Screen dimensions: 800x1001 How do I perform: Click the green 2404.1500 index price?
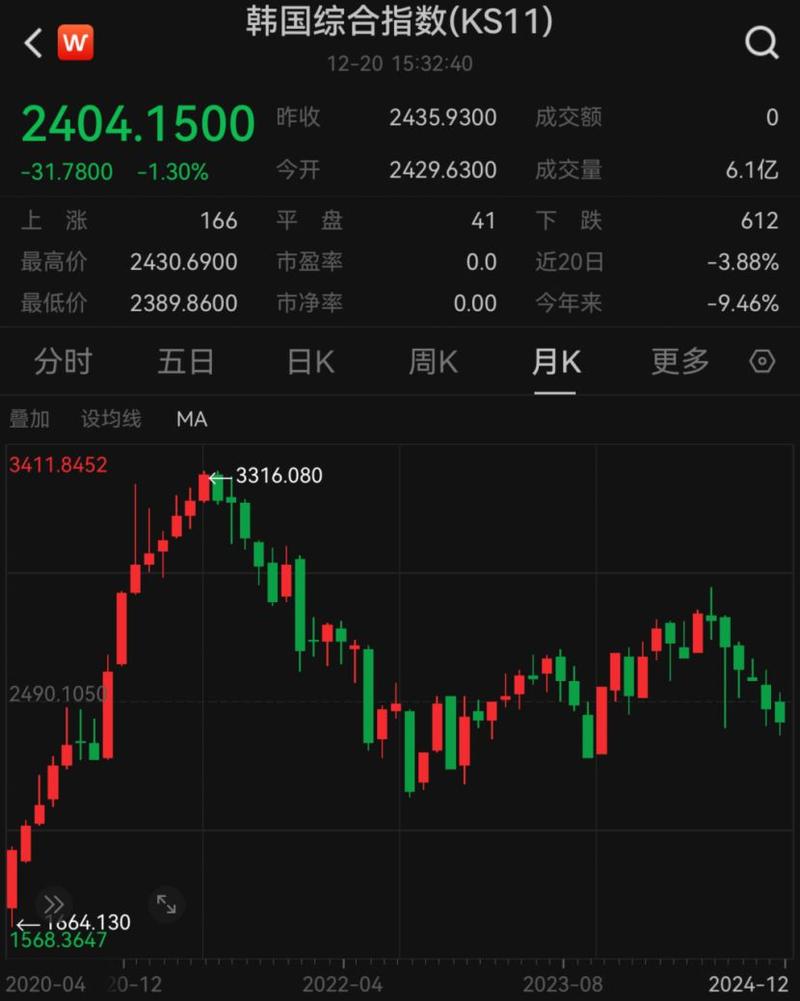point(137,124)
